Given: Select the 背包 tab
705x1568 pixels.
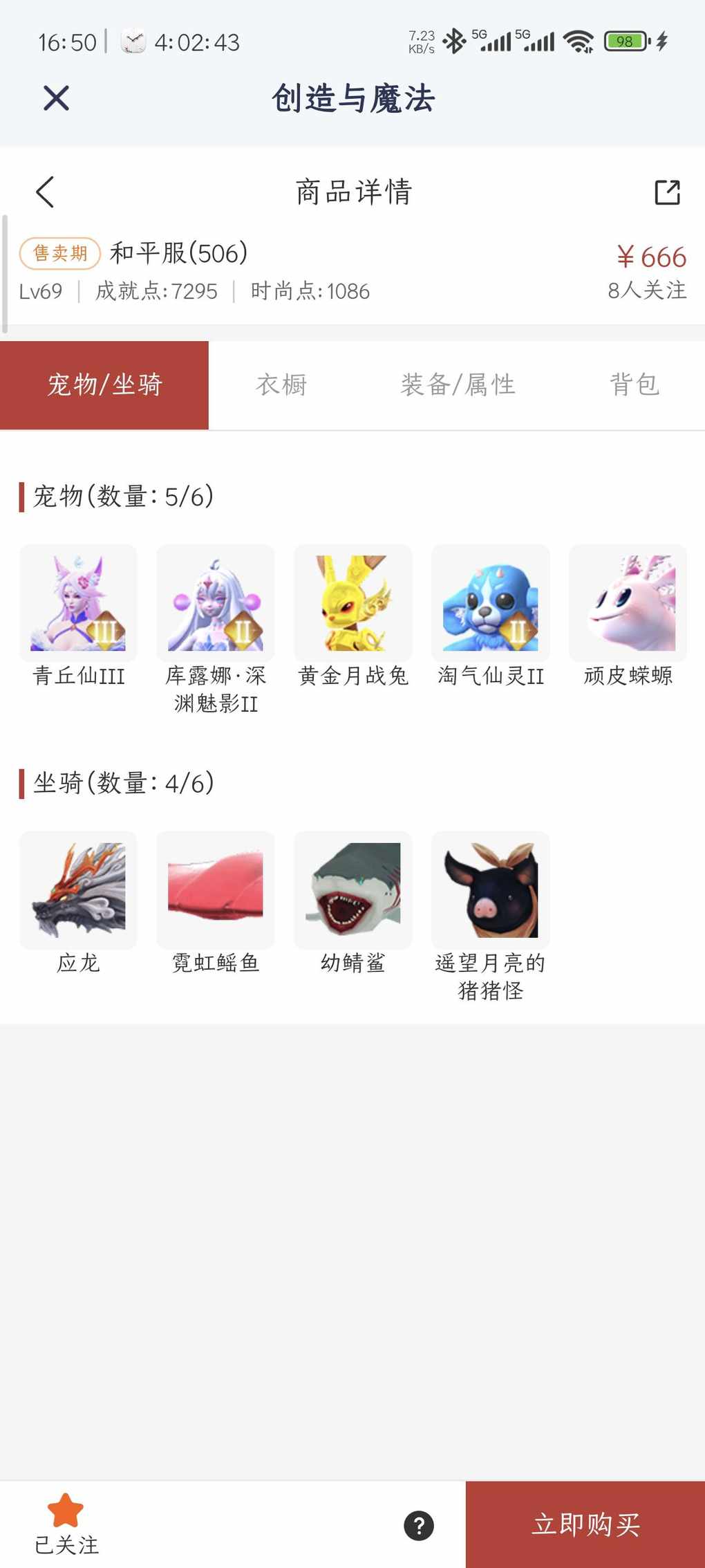Looking at the screenshot, I should (x=634, y=385).
